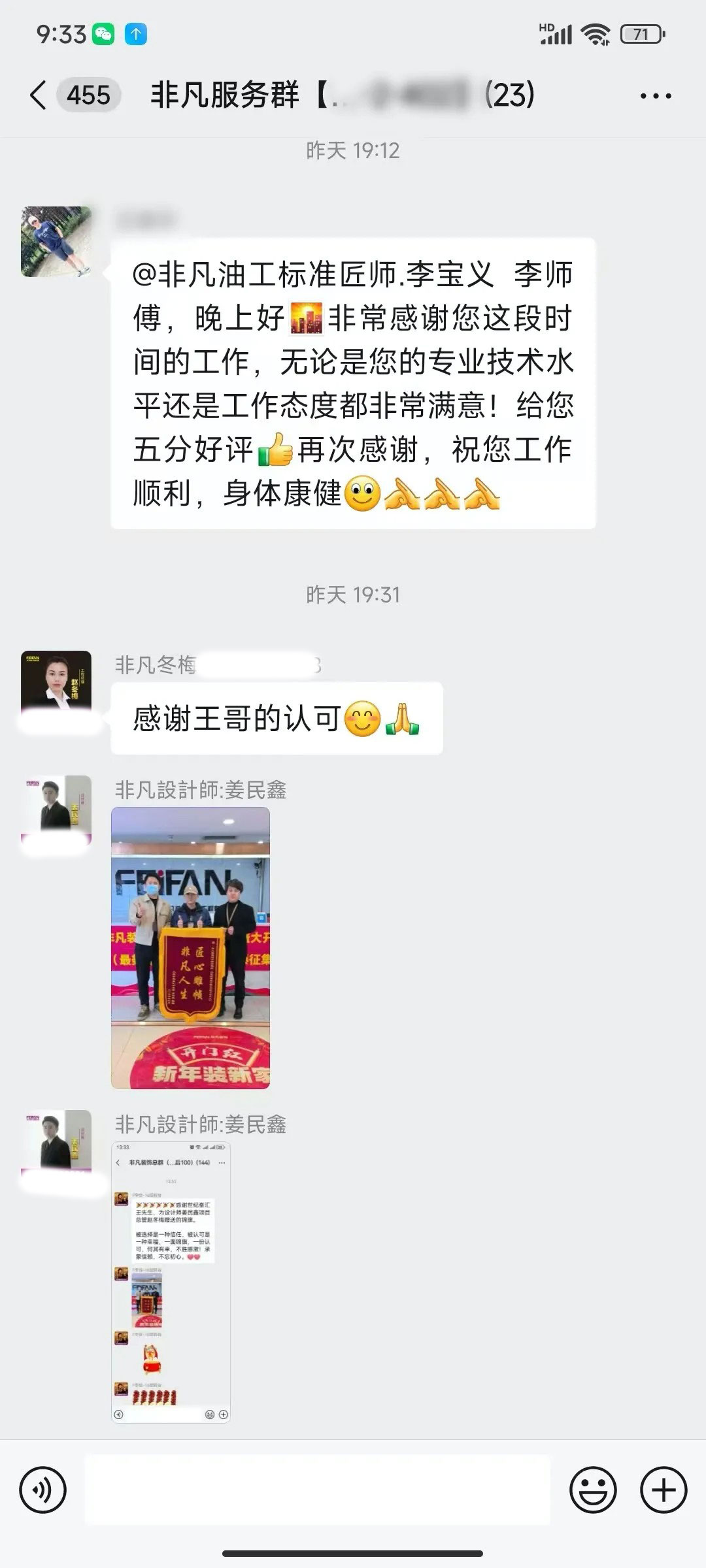
Task: Open the avatar of the 李师傅 message sender
Action: [x=56, y=242]
